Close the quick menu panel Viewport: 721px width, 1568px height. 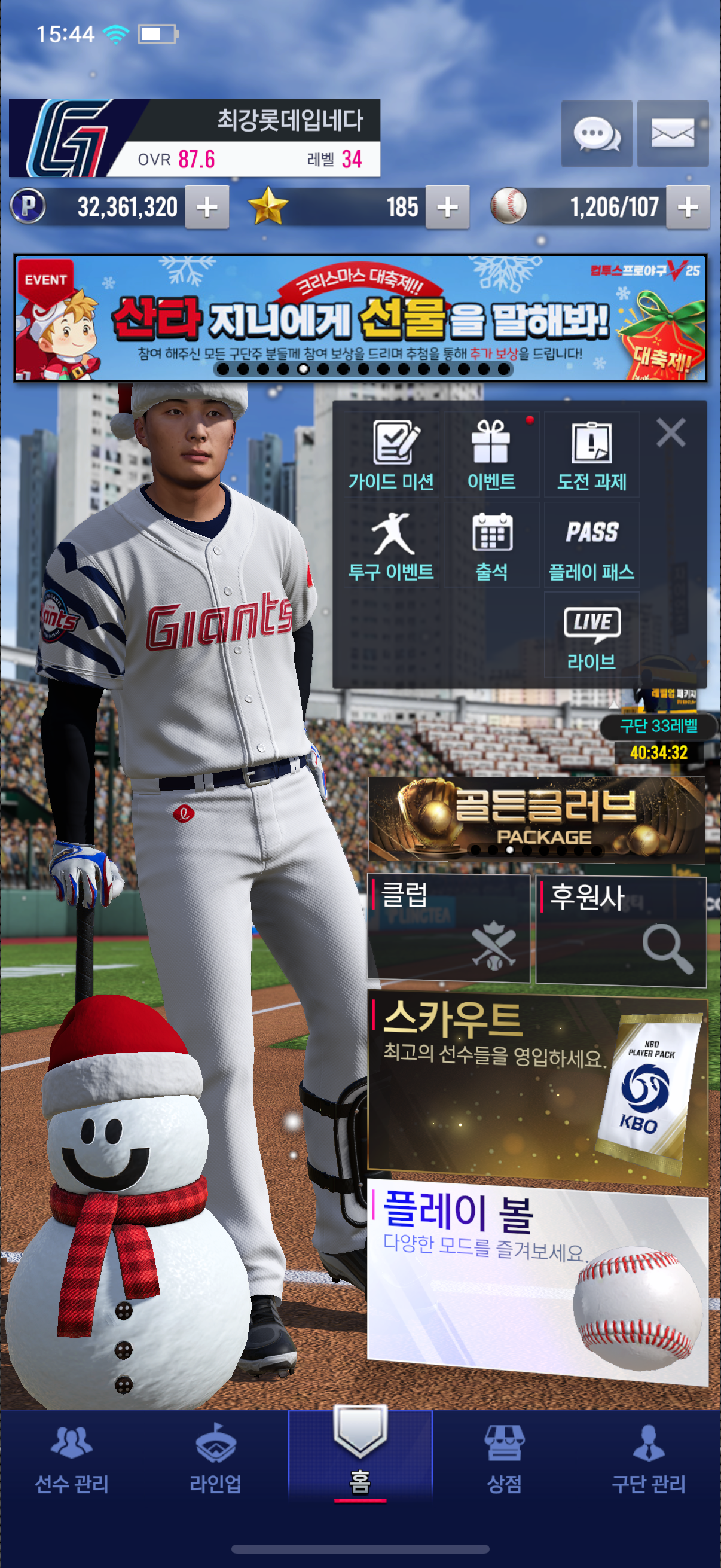tap(671, 433)
